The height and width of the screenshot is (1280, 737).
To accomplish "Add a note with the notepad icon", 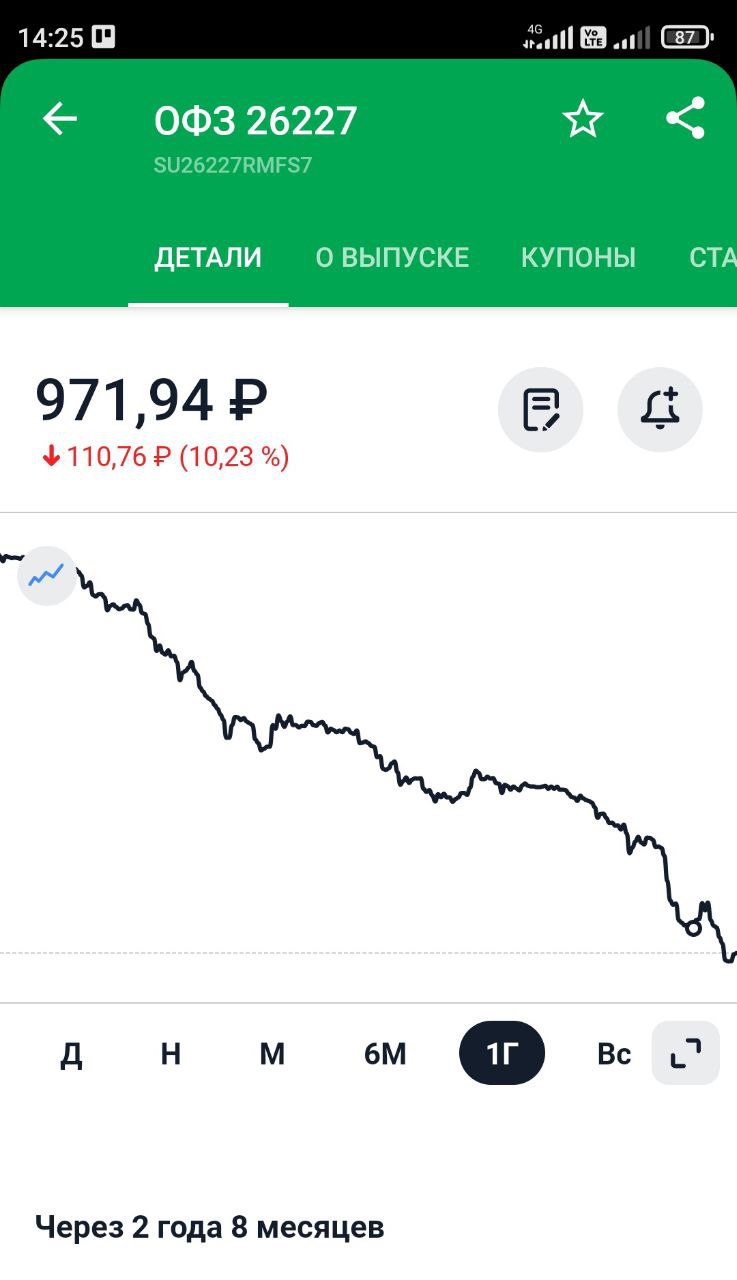I will pyautogui.click(x=541, y=409).
